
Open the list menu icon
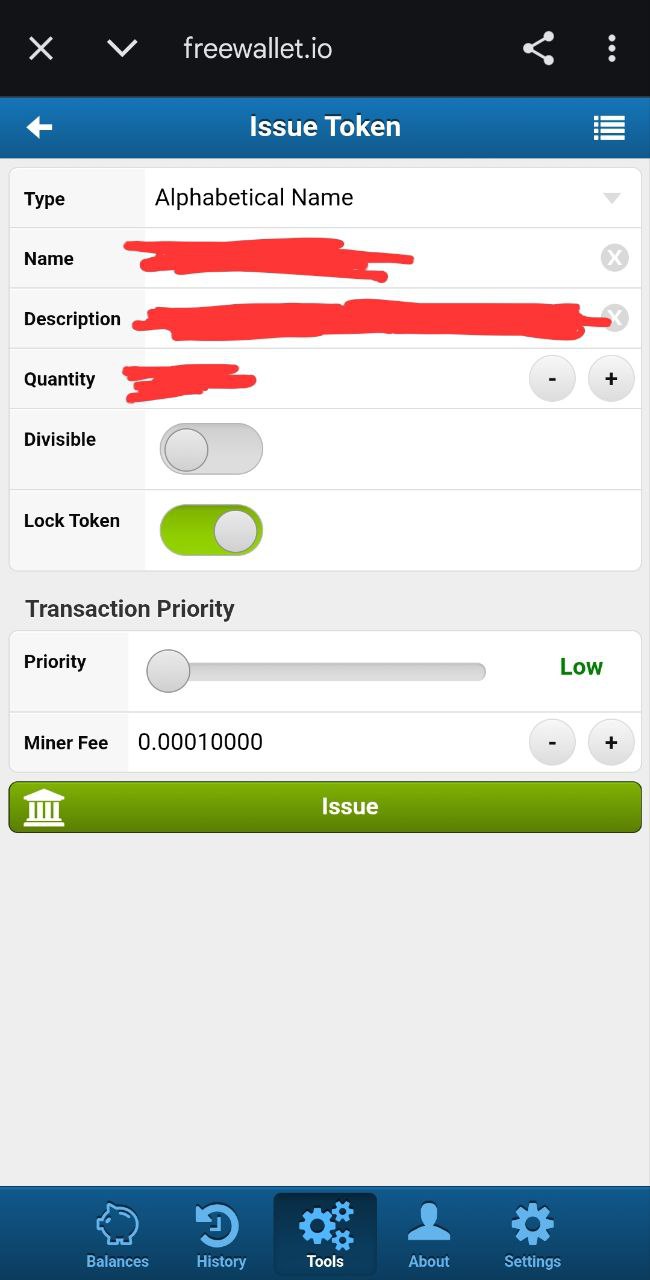coord(609,127)
